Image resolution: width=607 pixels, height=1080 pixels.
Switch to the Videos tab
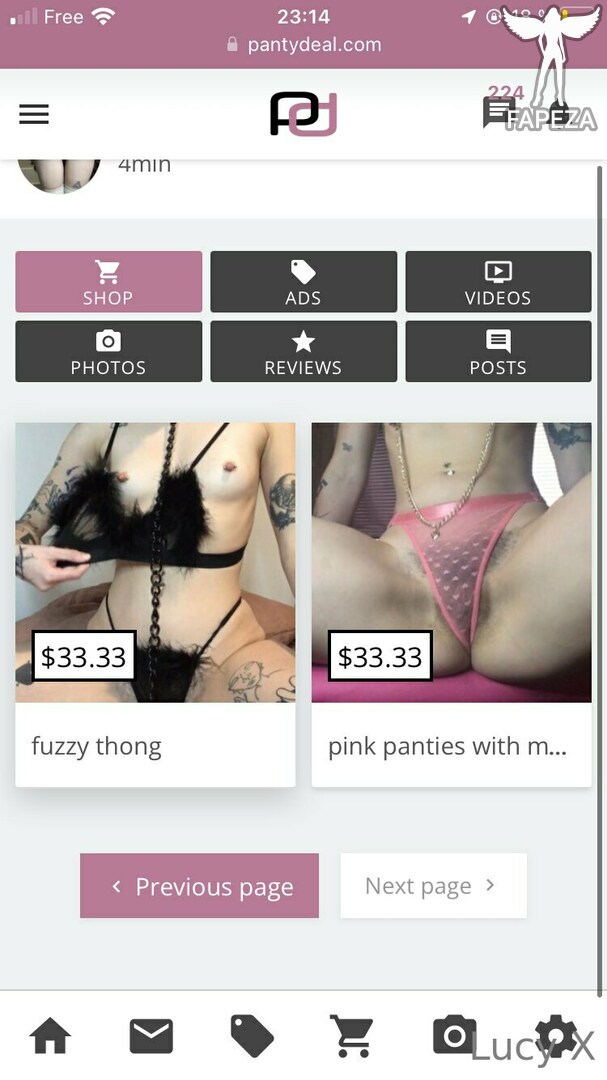point(498,282)
